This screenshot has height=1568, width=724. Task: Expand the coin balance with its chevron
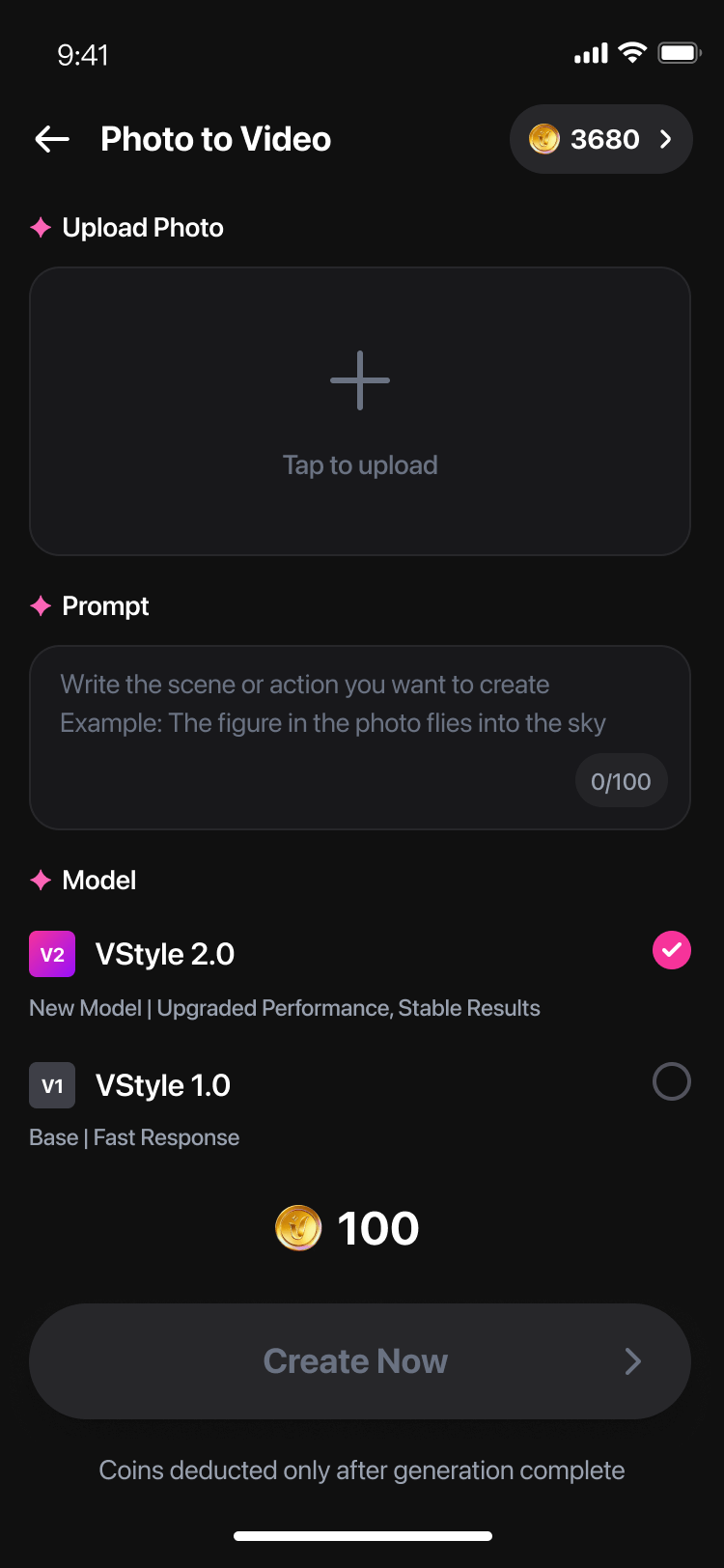[x=665, y=139]
